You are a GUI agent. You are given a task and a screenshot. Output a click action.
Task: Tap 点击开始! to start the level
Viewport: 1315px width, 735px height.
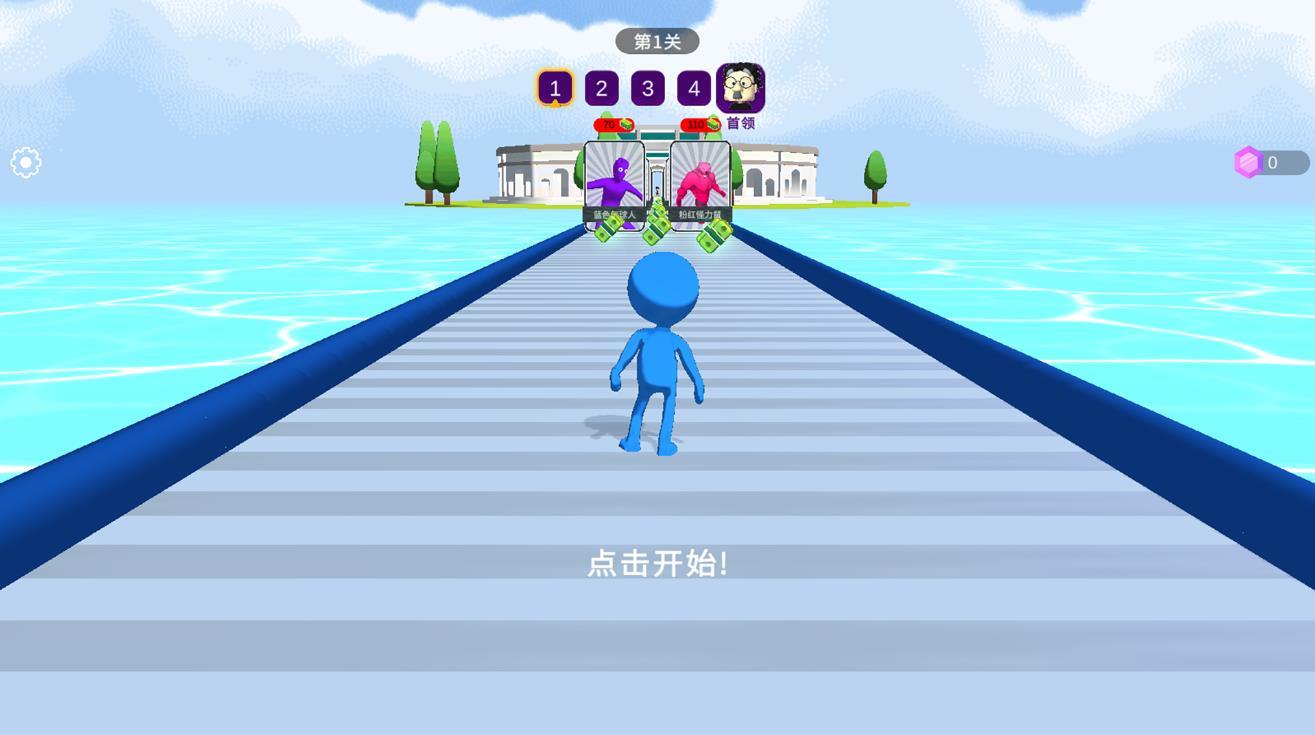coord(657,563)
